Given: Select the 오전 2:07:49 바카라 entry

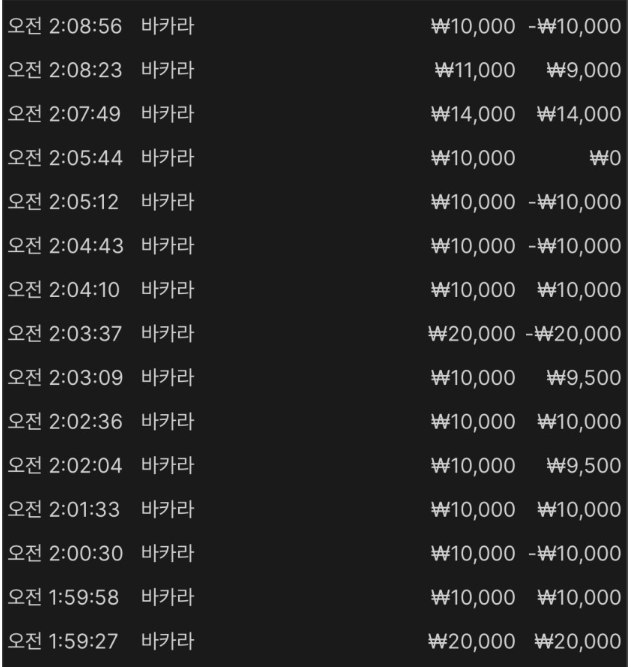Looking at the screenshot, I should 314,115.
